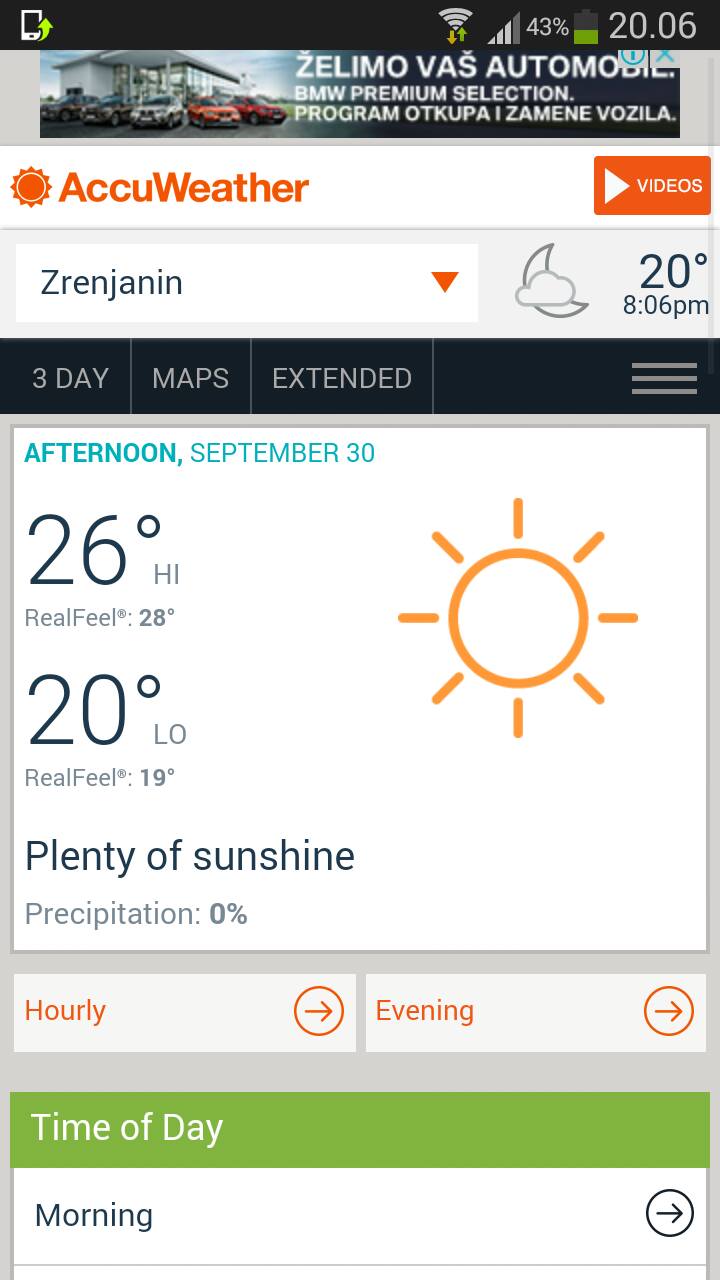Open the Videos button

click(652, 185)
